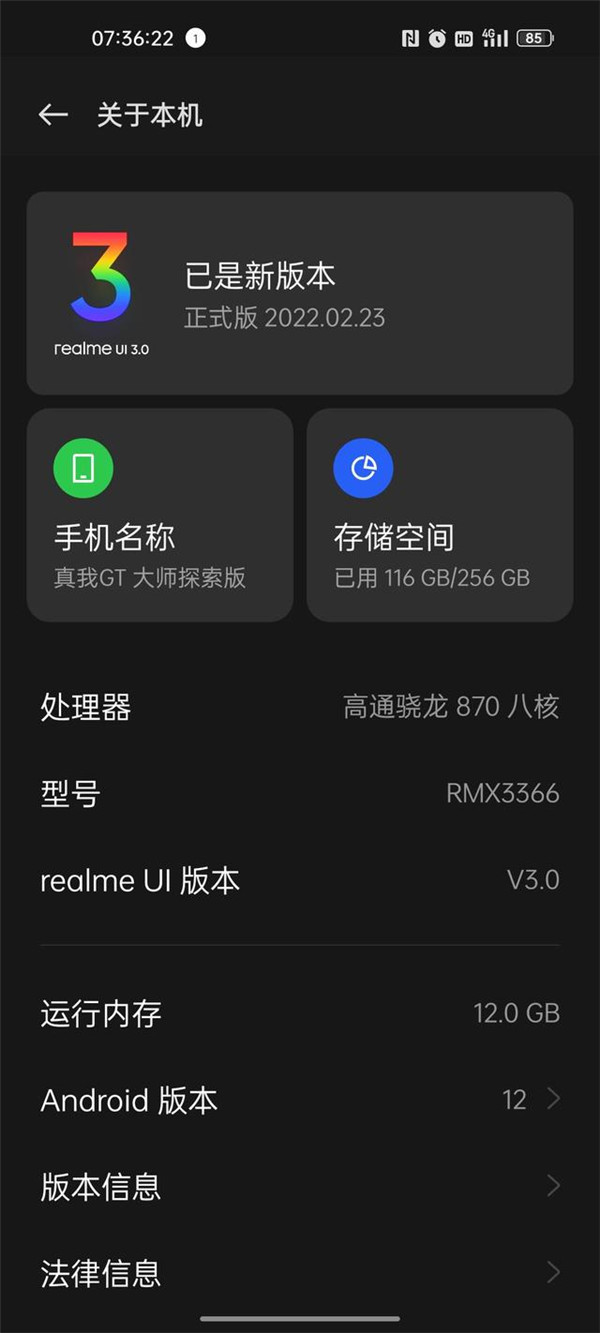Open the 存储空间 storage card
This screenshot has height=1333, width=600.
(x=440, y=515)
